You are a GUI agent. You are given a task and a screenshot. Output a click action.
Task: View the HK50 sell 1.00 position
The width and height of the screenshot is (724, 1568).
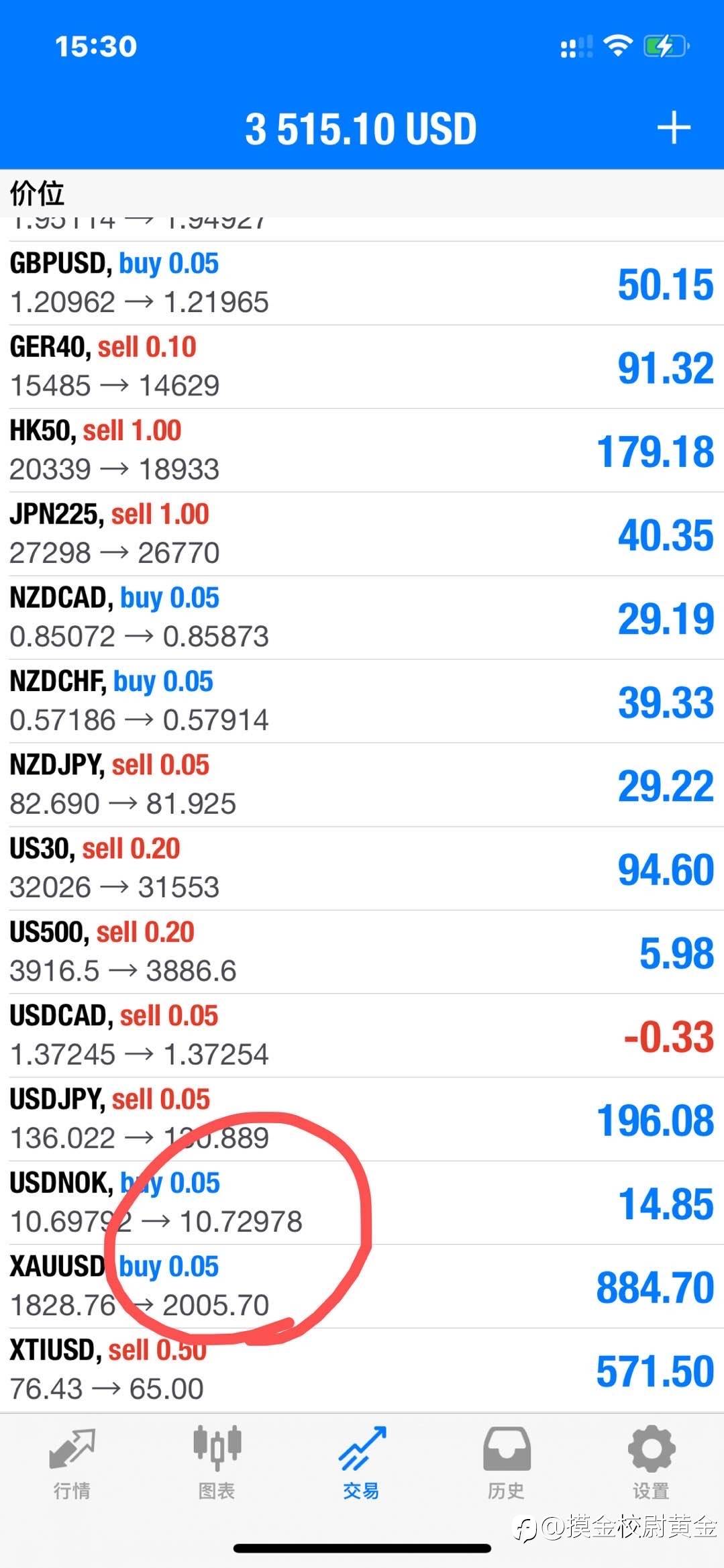[362, 451]
